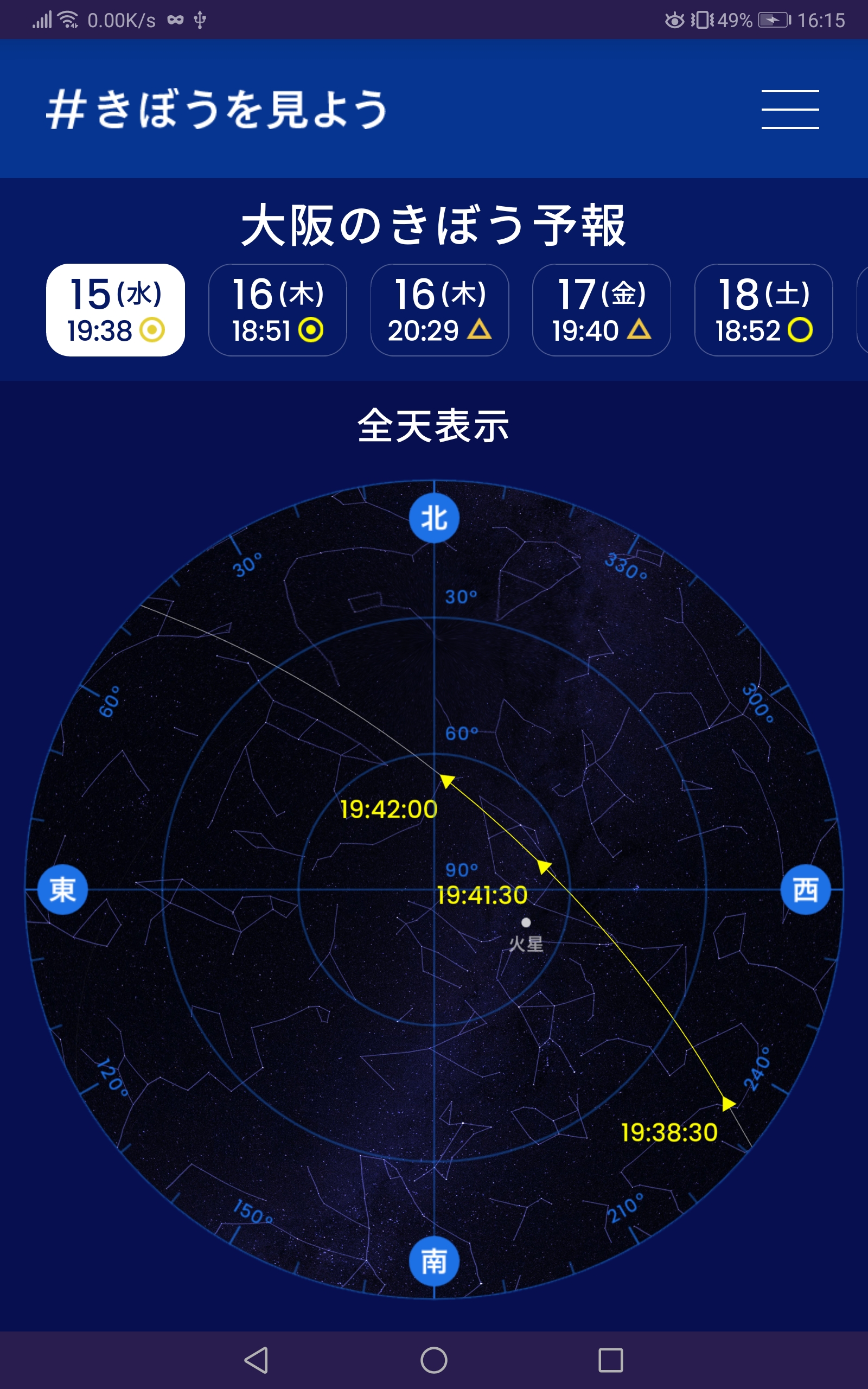Go to the home screen
The height and width of the screenshot is (1389, 868).
(x=434, y=1360)
